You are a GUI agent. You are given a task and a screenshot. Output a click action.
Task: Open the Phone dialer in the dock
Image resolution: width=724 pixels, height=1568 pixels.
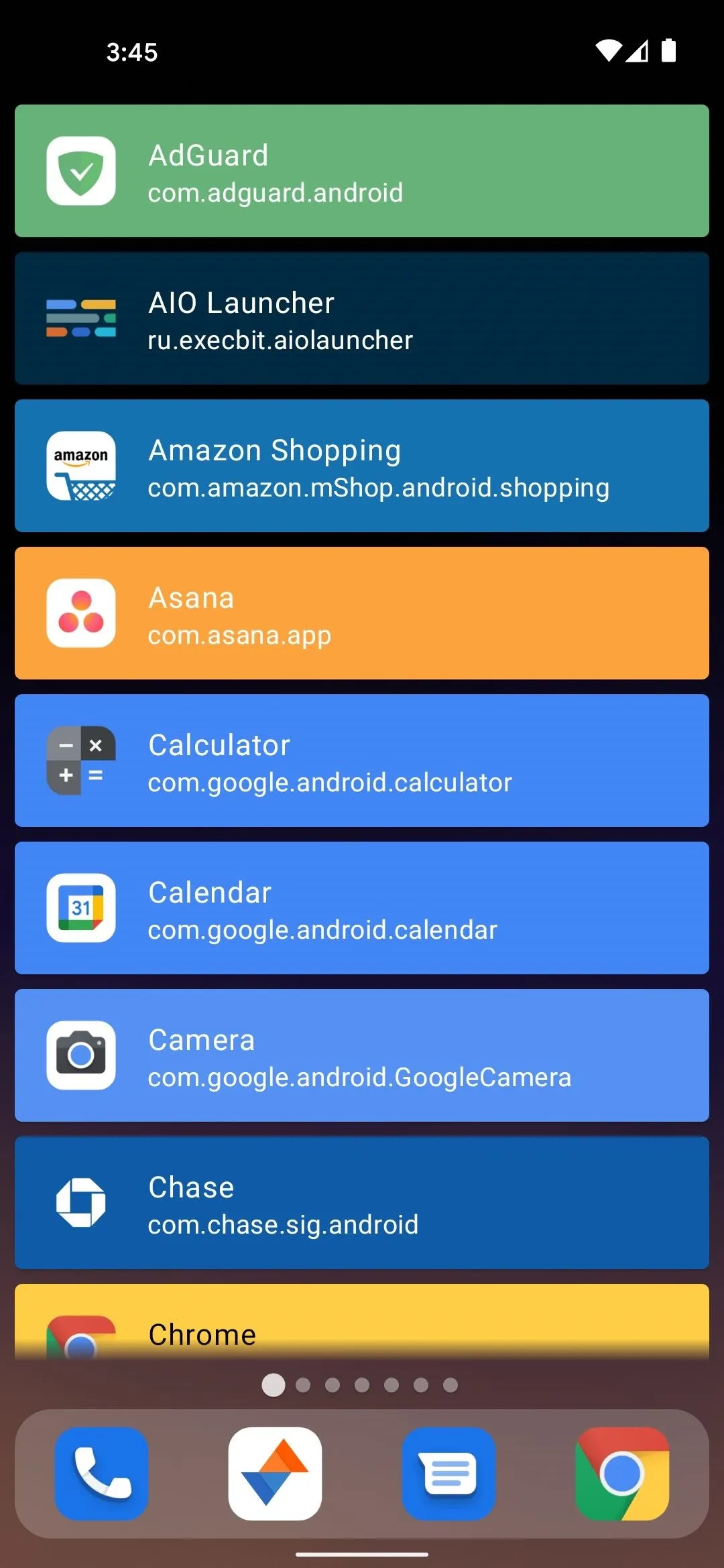[102, 1474]
